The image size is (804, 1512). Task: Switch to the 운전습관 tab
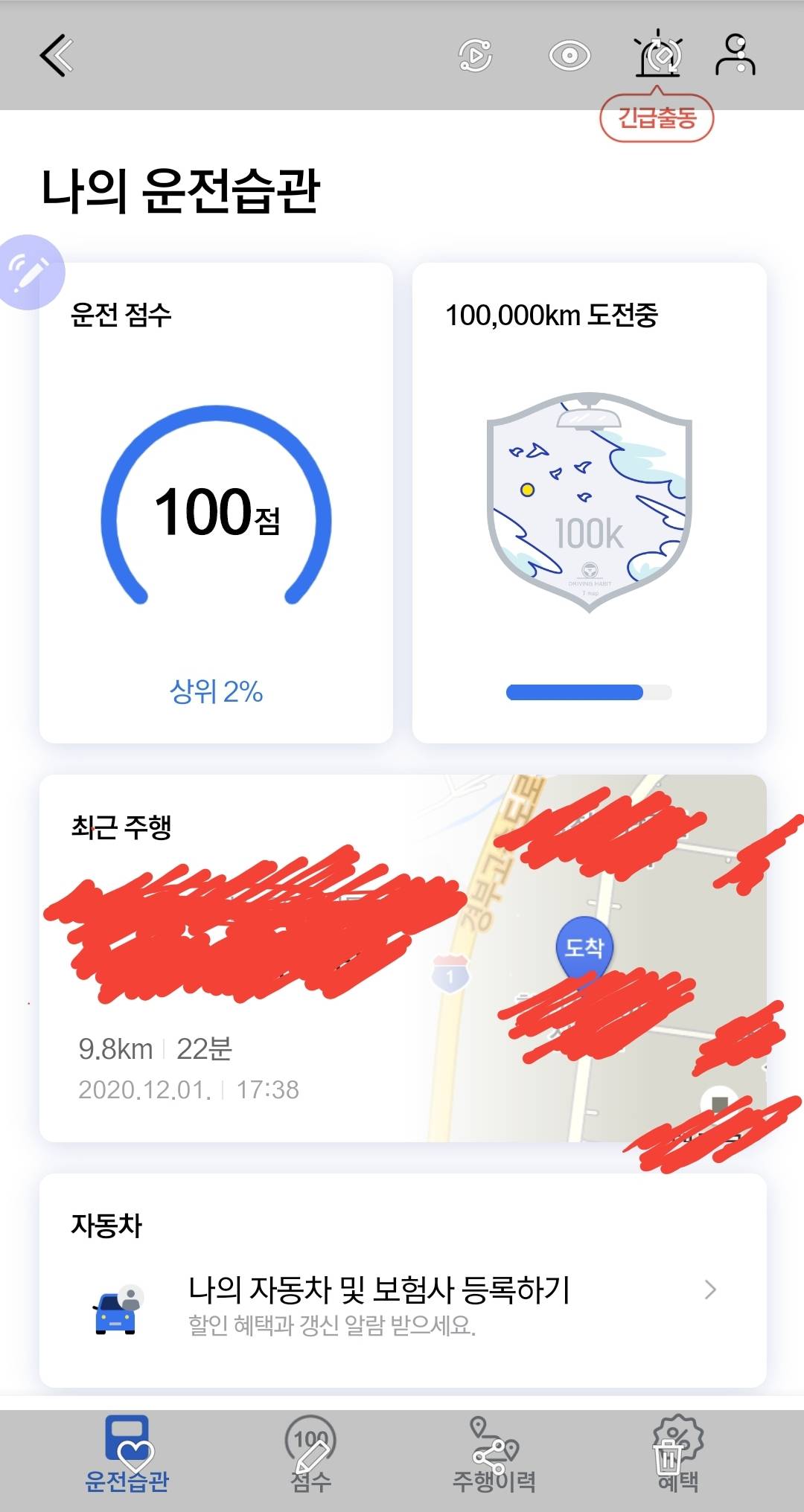[x=127, y=1457]
